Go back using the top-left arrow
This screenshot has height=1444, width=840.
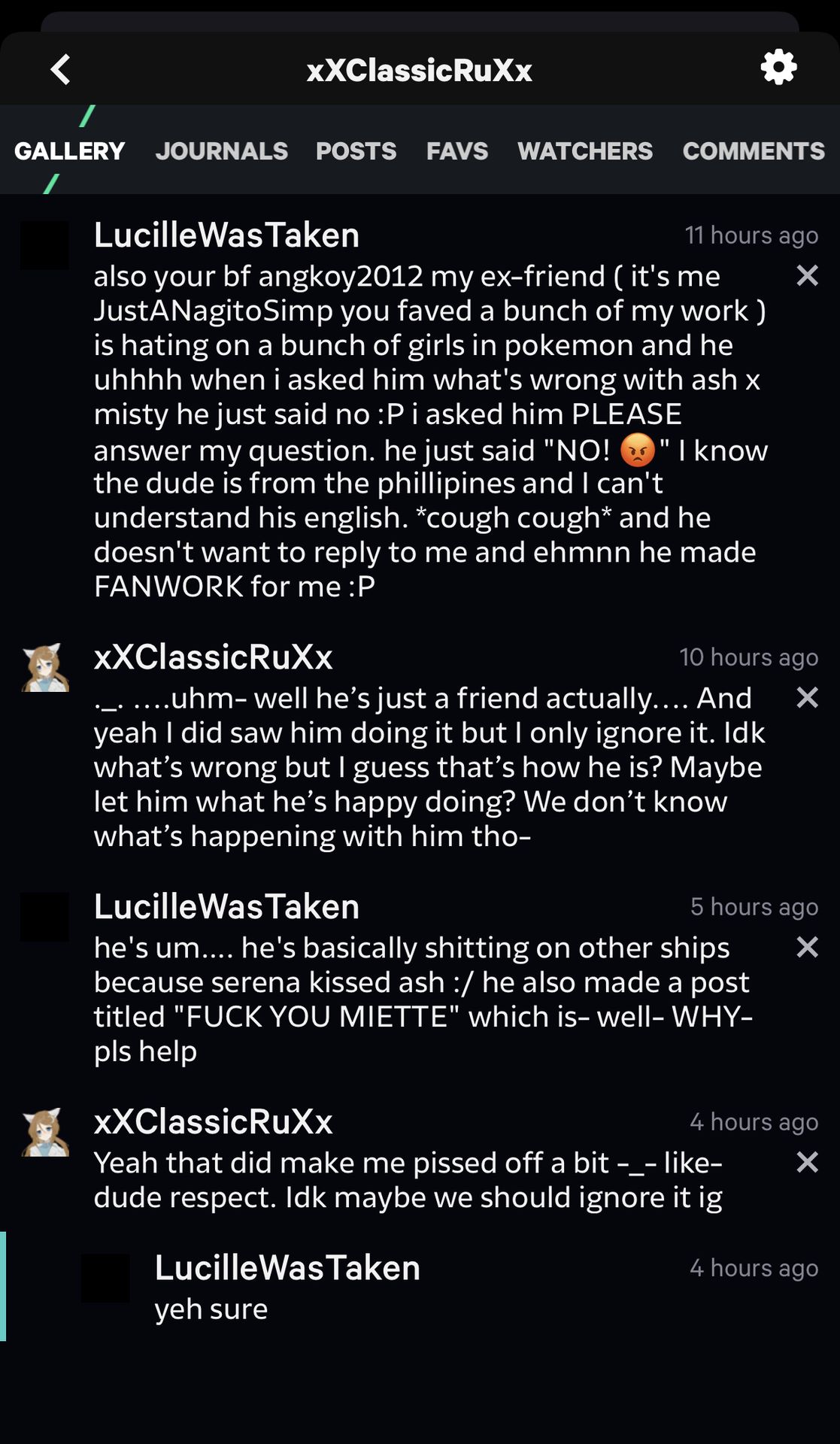pos(60,69)
